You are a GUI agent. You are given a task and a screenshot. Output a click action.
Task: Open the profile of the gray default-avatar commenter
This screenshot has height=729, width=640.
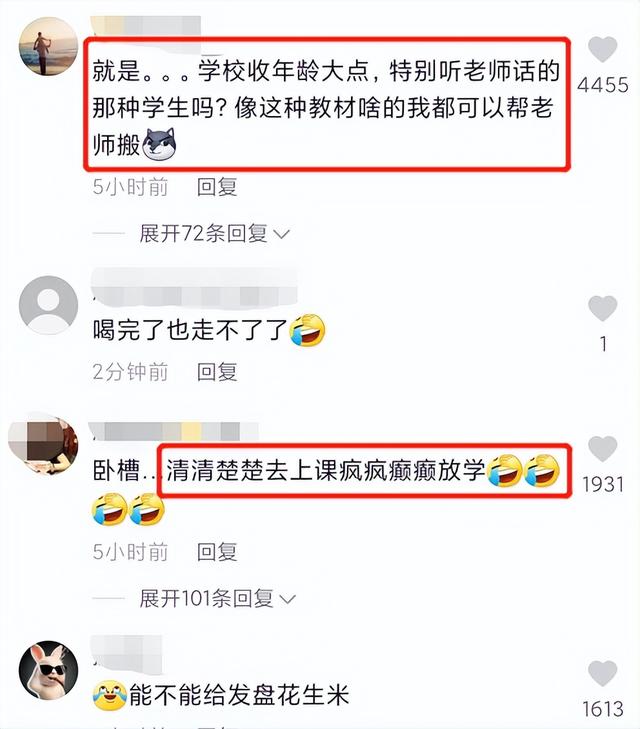coord(49,304)
